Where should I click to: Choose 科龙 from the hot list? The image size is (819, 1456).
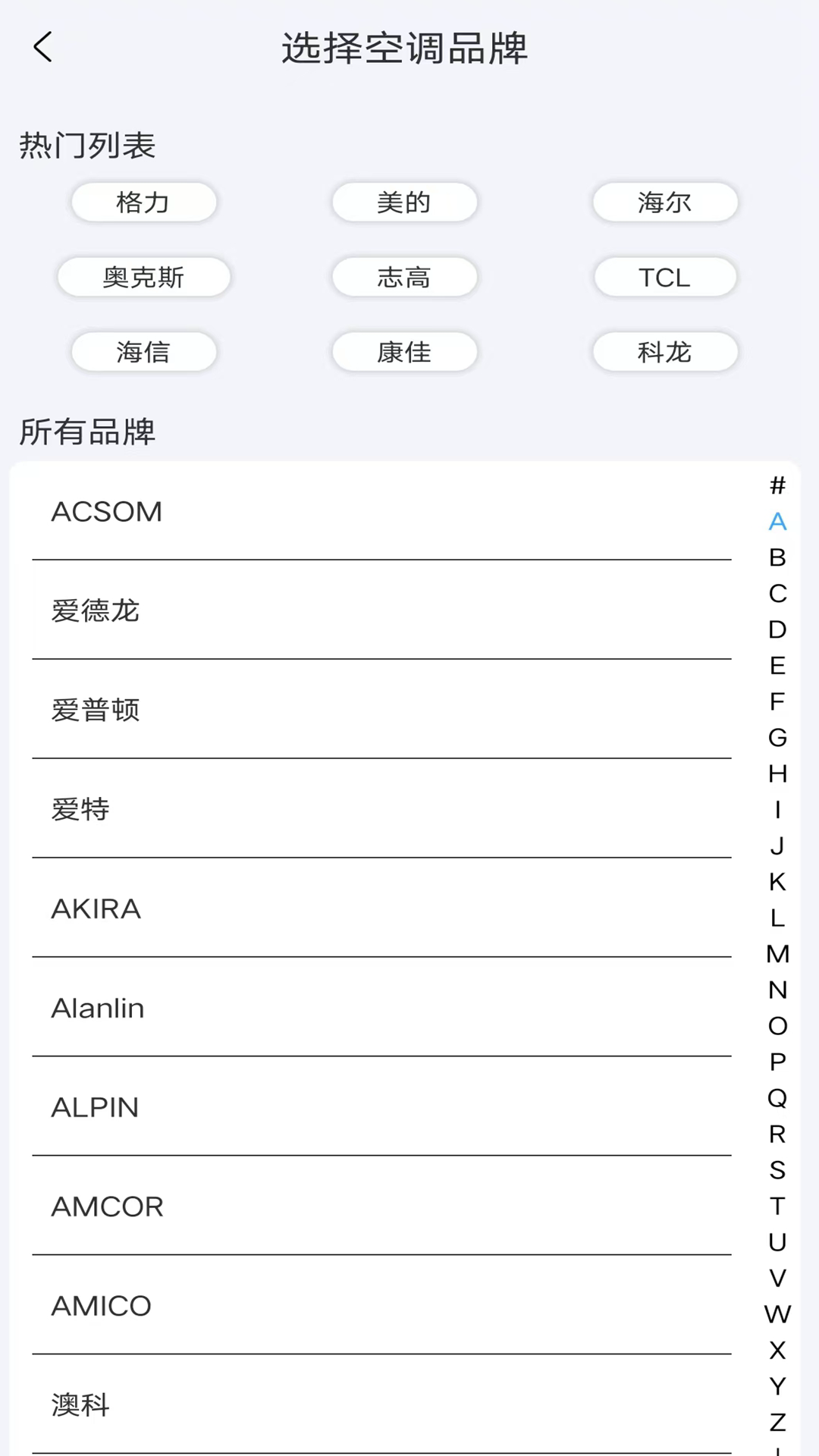664,352
